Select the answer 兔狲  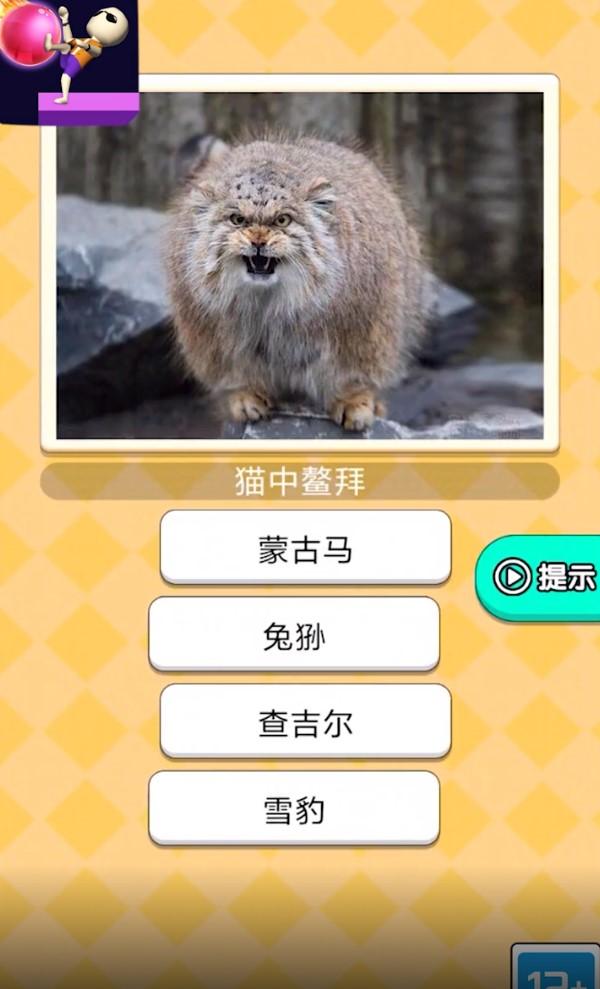pyautogui.click(x=294, y=634)
